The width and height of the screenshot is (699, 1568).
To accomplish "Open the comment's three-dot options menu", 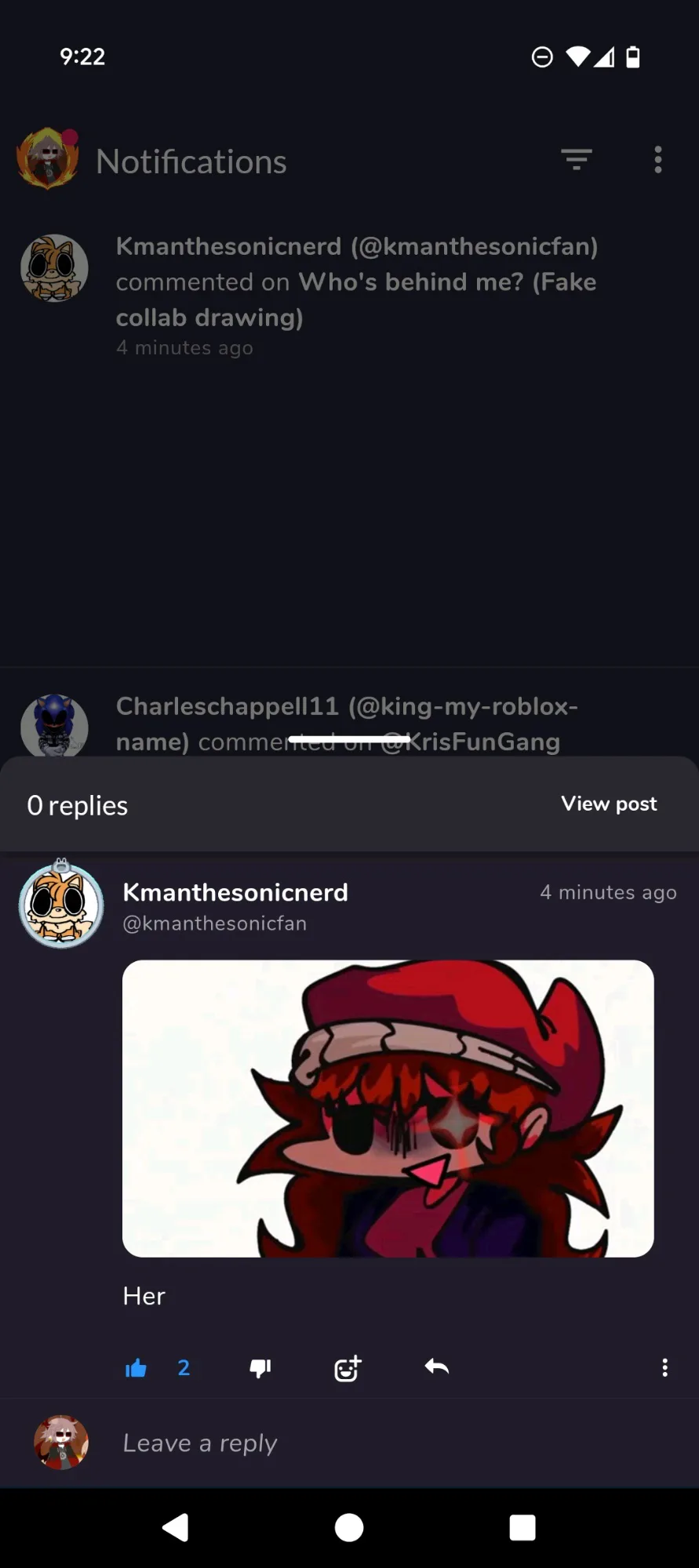I will coord(664,1368).
